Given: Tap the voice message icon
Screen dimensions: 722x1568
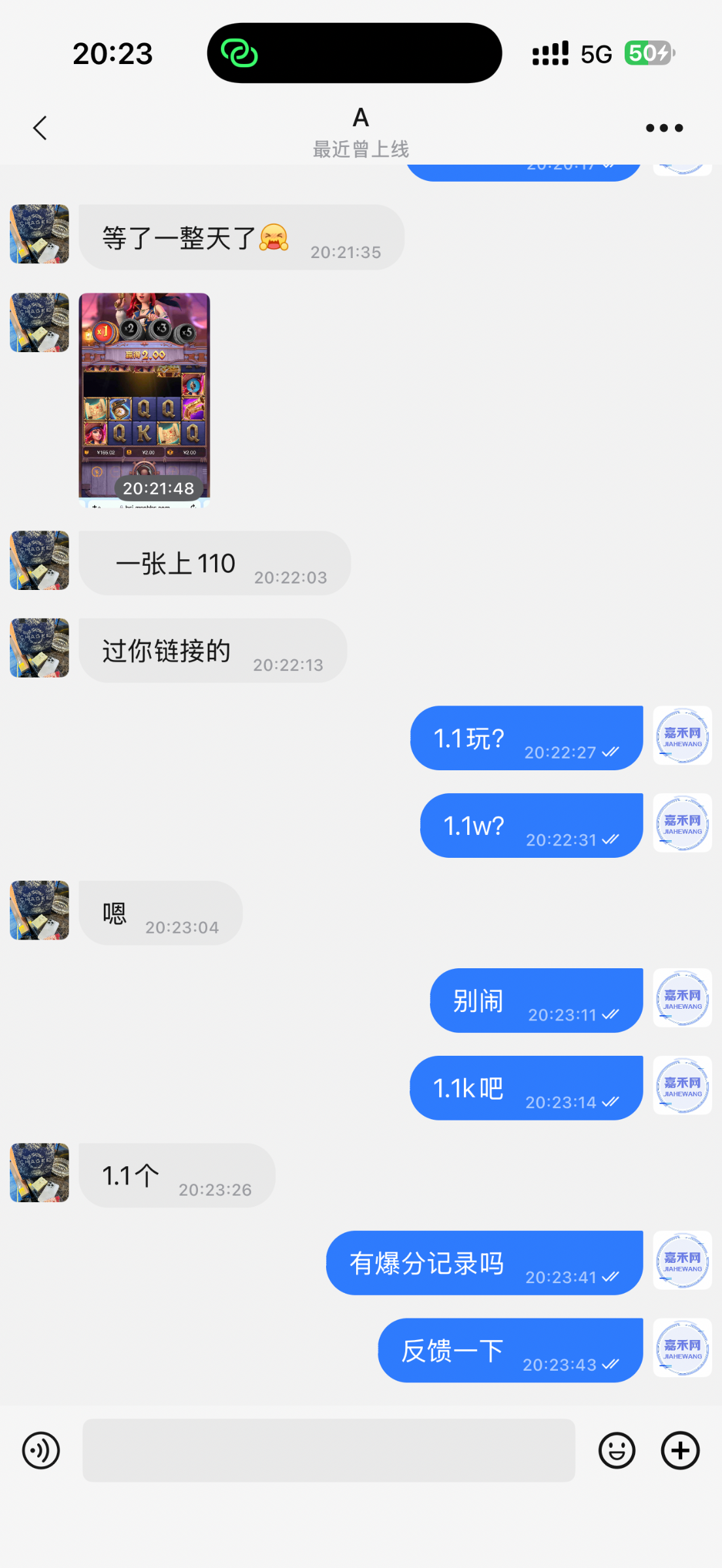Looking at the screenshot, I should 41,1450.
